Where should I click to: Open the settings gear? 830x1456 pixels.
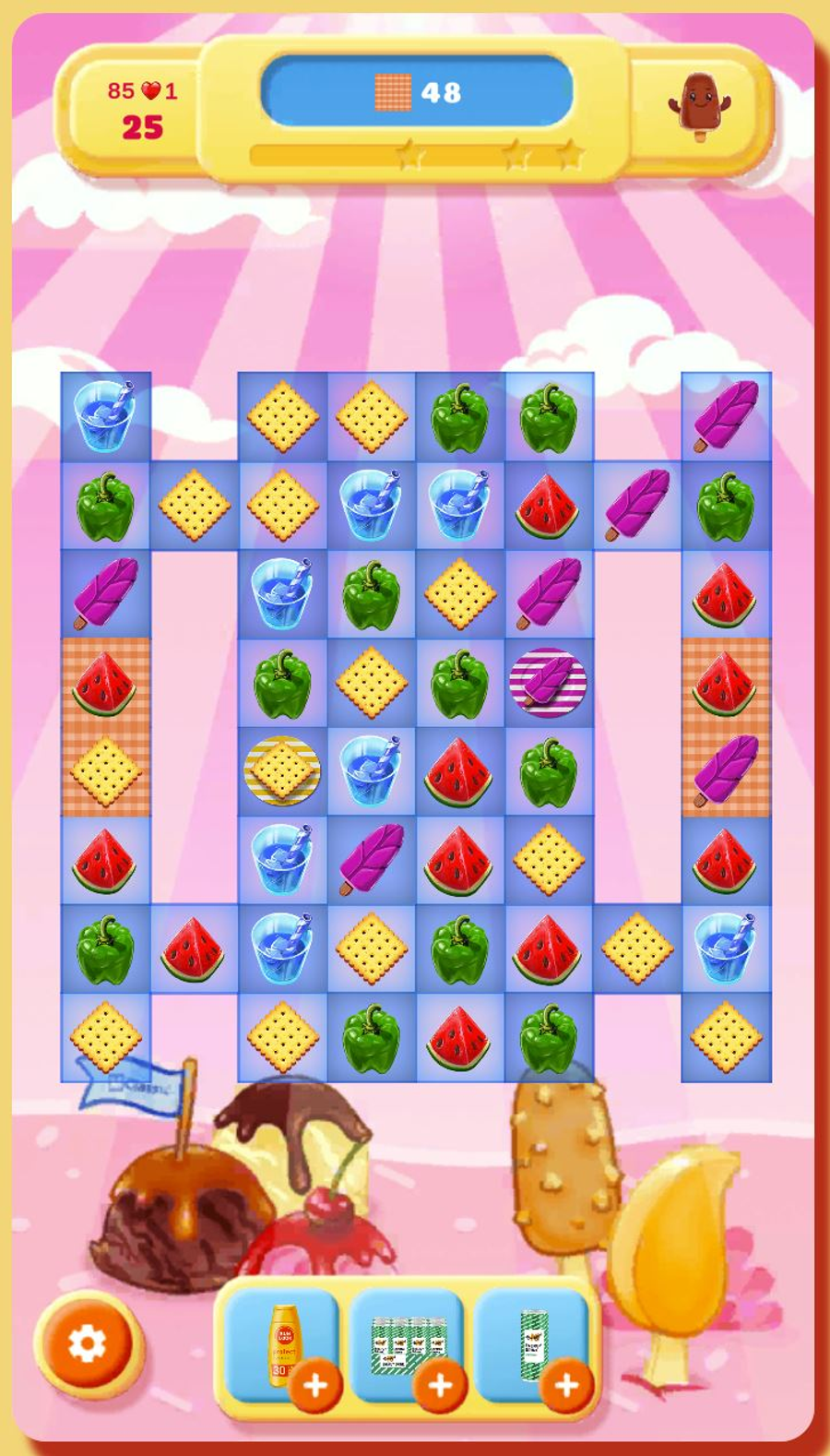point(88,1343)
